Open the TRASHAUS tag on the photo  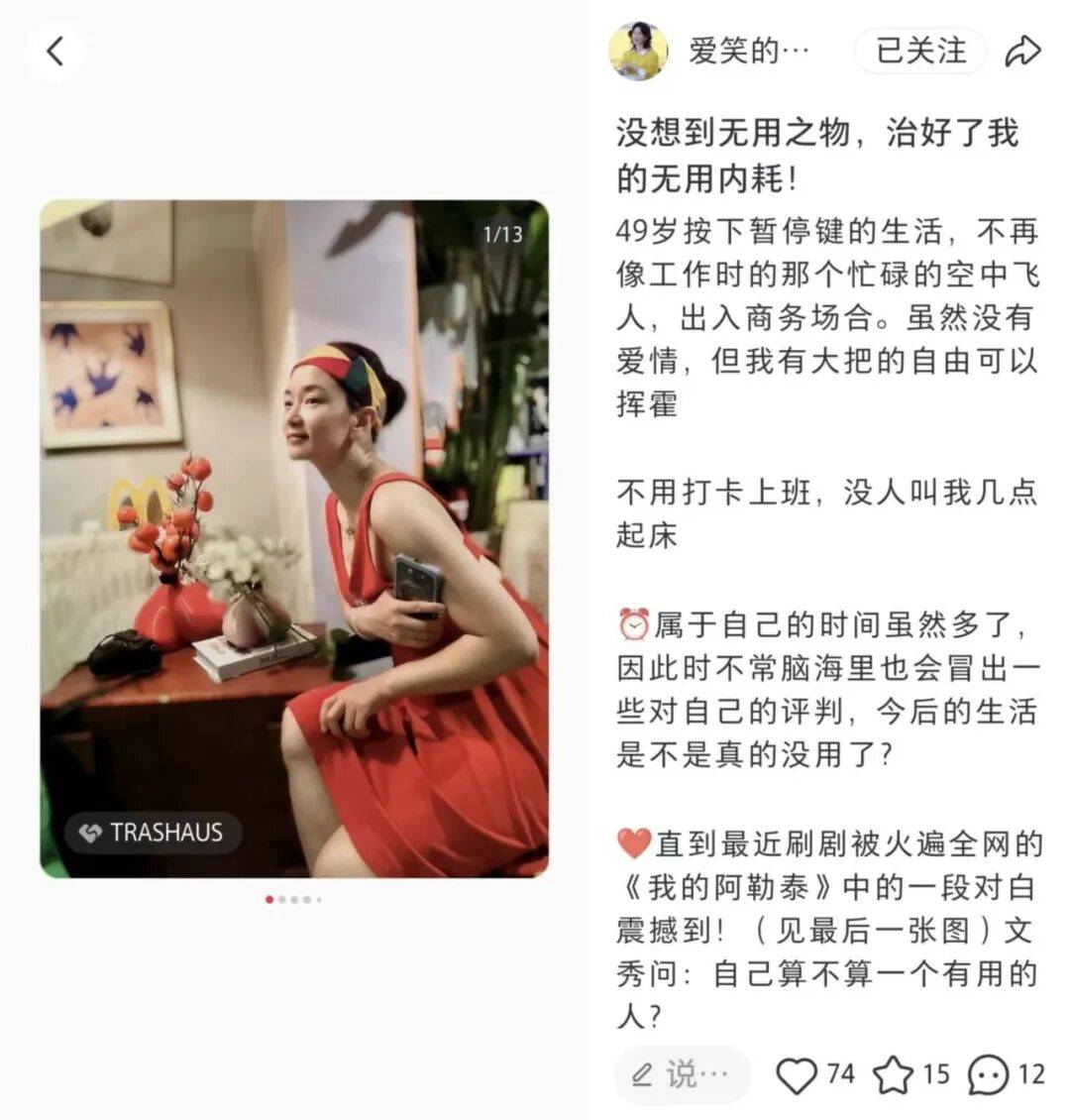click(154, 833)
